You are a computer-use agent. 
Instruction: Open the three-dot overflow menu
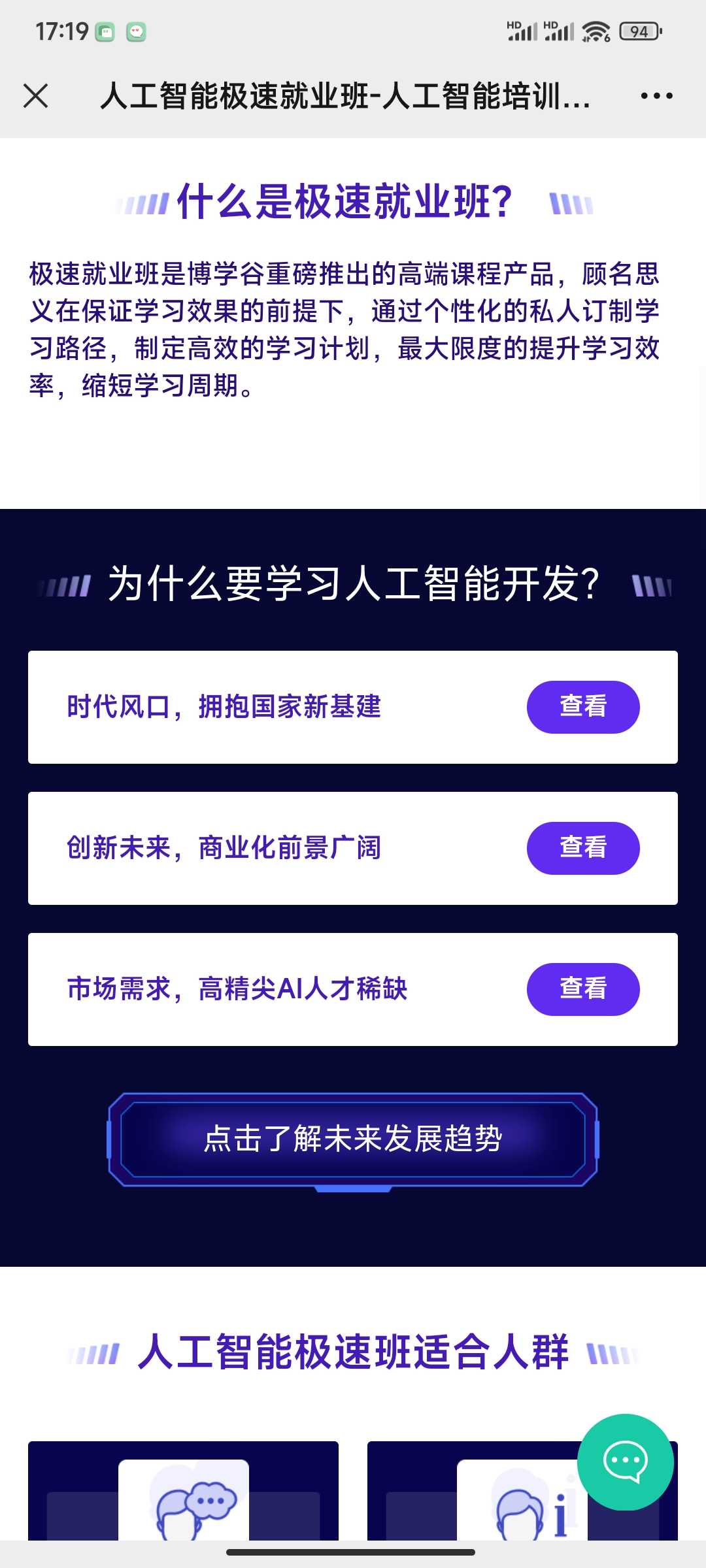[656, 95]
